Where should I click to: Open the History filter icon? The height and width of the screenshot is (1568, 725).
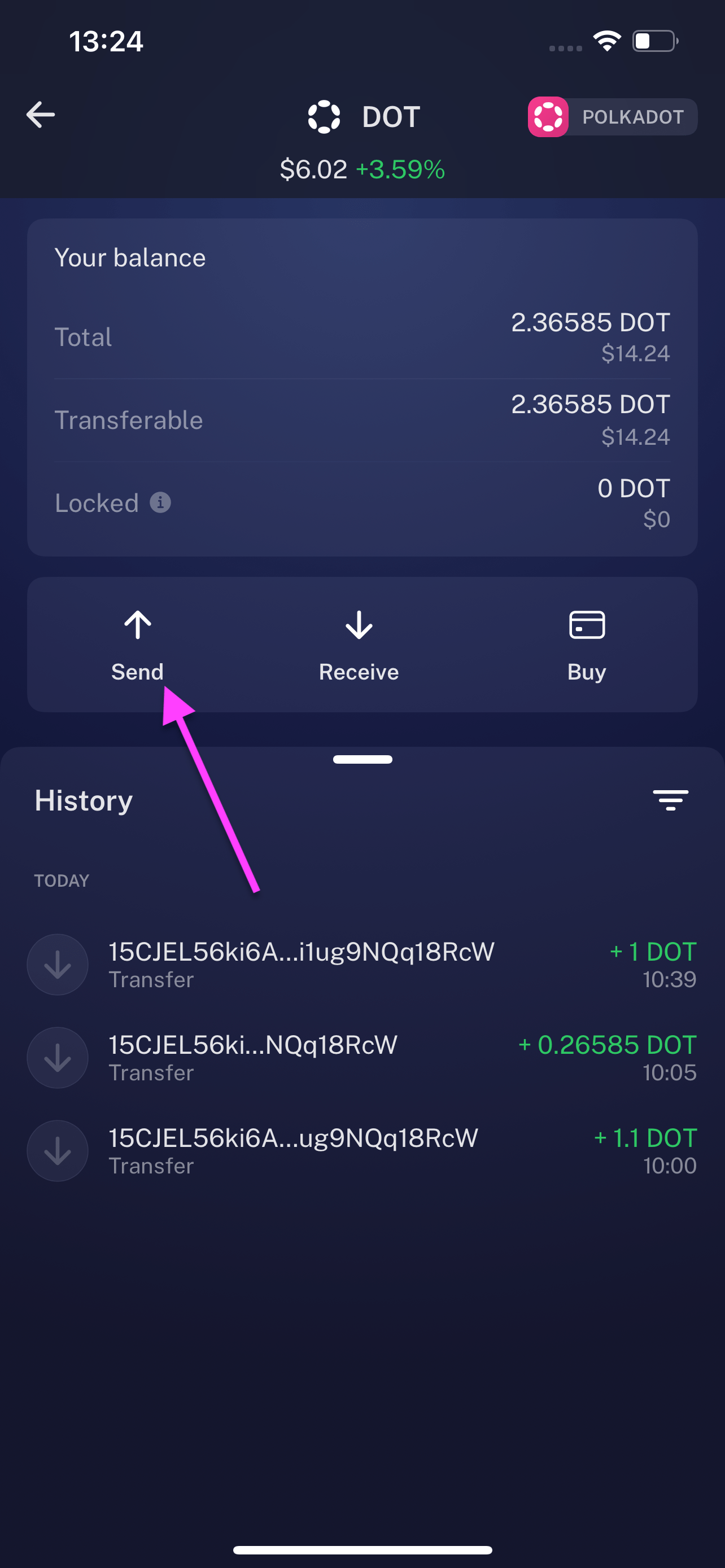pyautogui.click(x=670, y=800)
